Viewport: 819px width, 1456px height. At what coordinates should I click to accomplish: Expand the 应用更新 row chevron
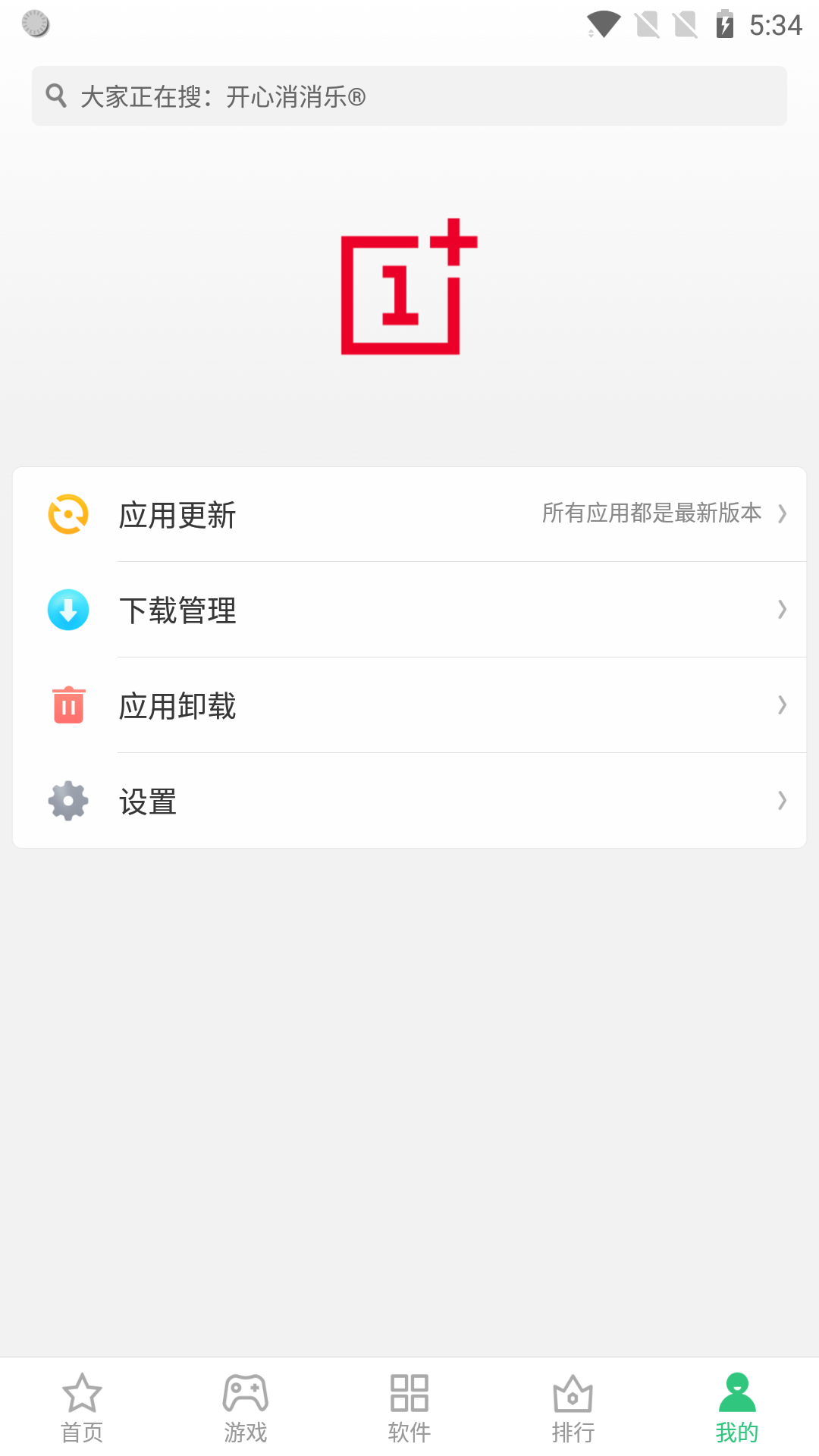point(783,514)
